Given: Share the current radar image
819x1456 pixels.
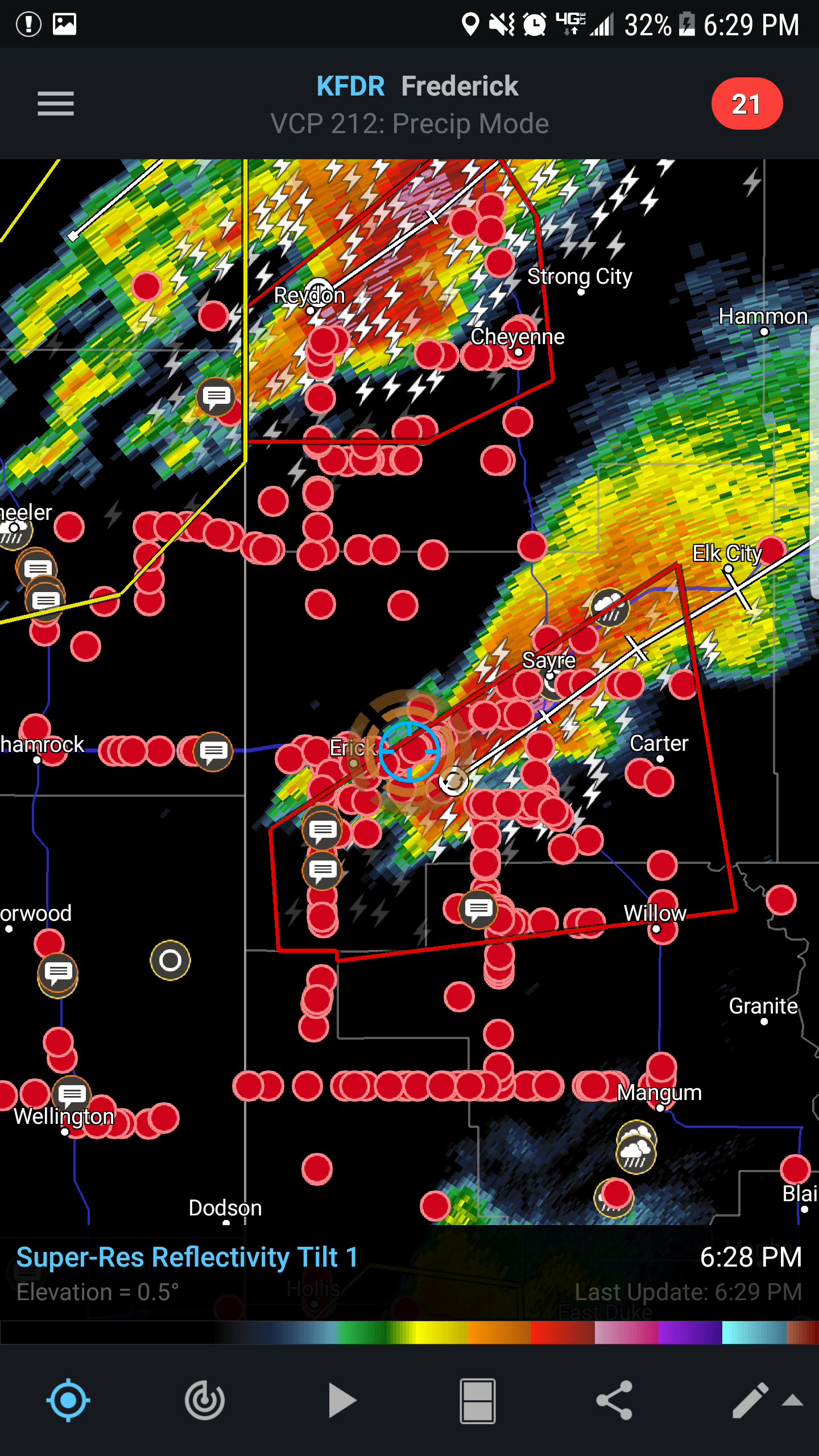Looking at the screenshot, I should pyautogui.click(x=614, y=1400).
